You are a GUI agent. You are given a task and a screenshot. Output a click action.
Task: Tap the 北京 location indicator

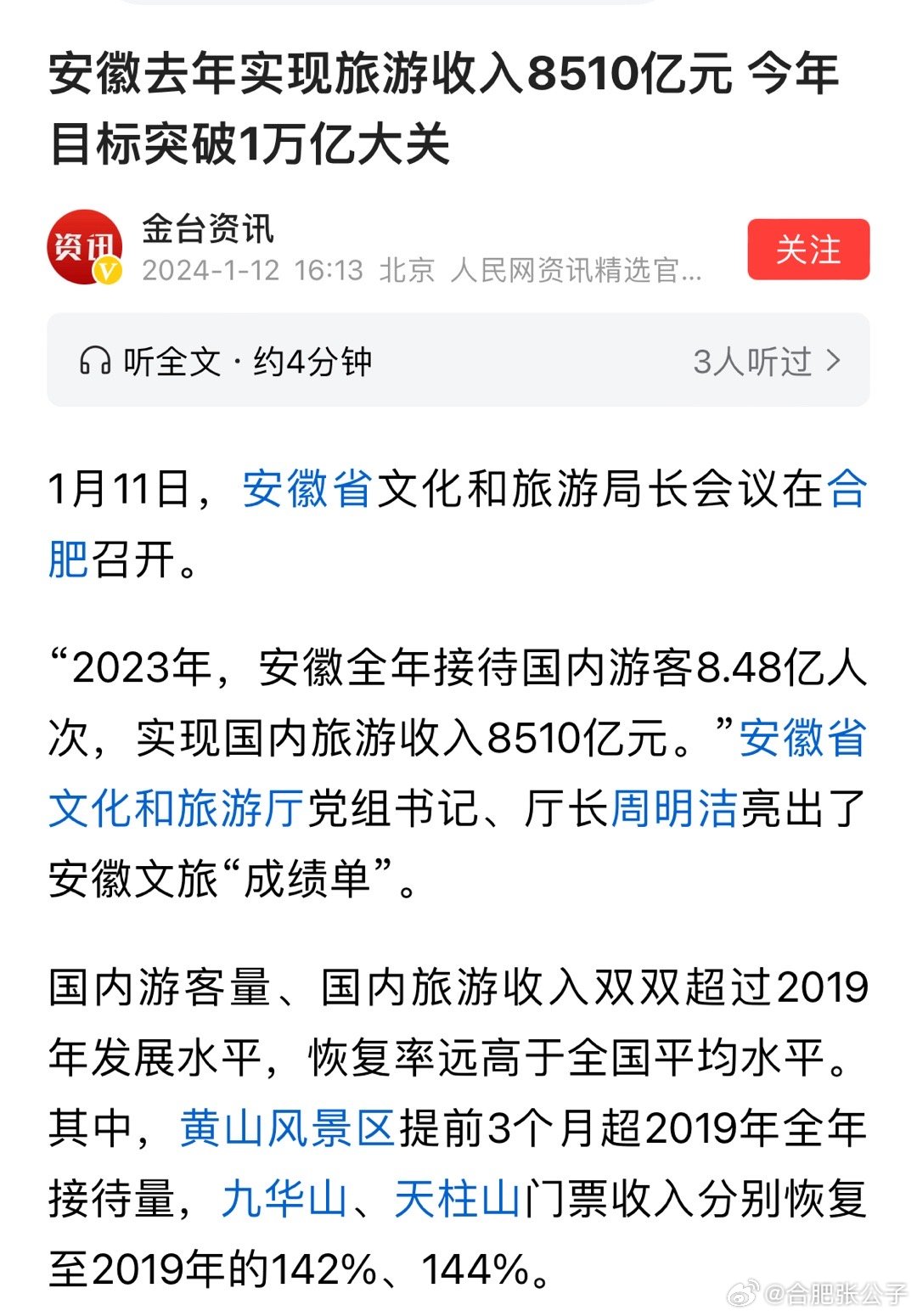[x=408, y=268]
